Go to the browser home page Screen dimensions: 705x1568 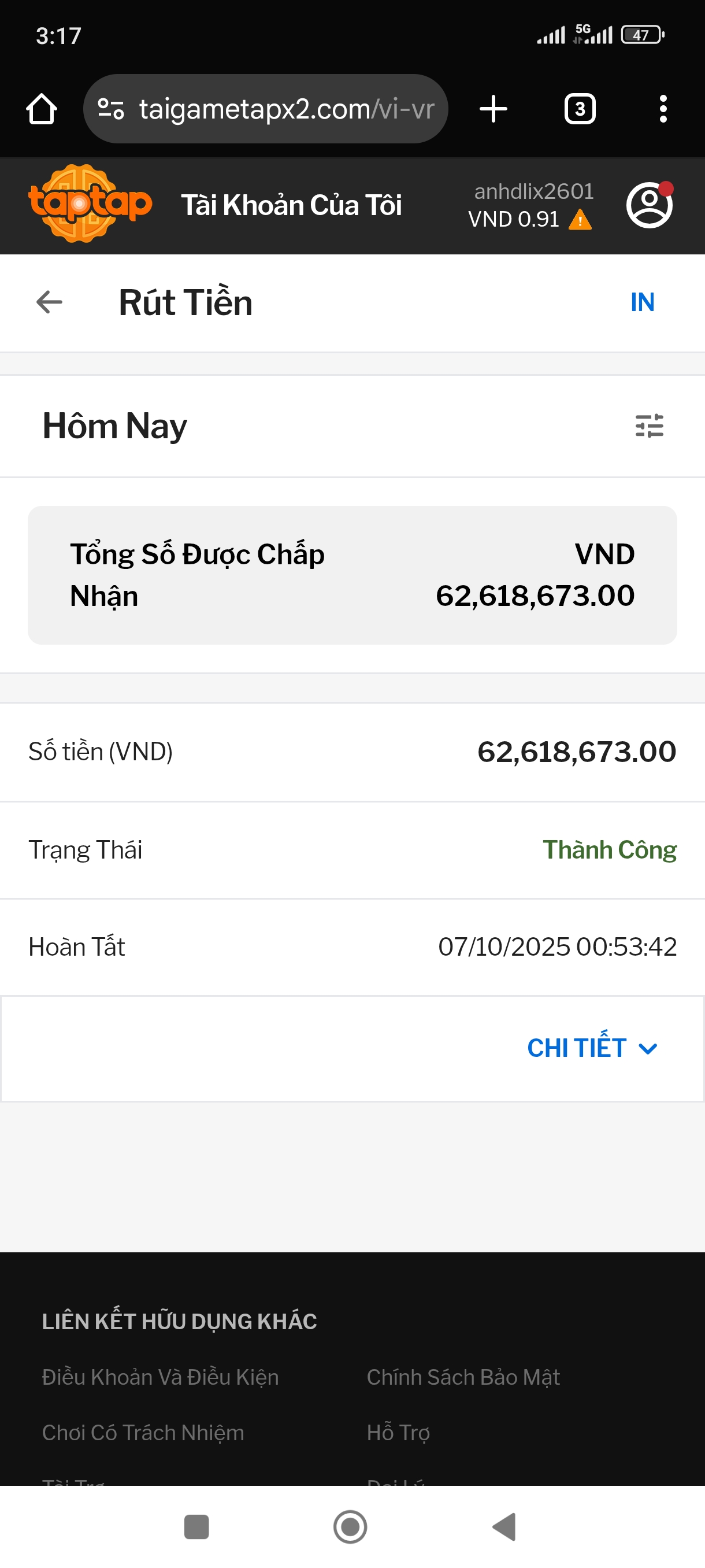pyautogui.click(x=42, y=110)
